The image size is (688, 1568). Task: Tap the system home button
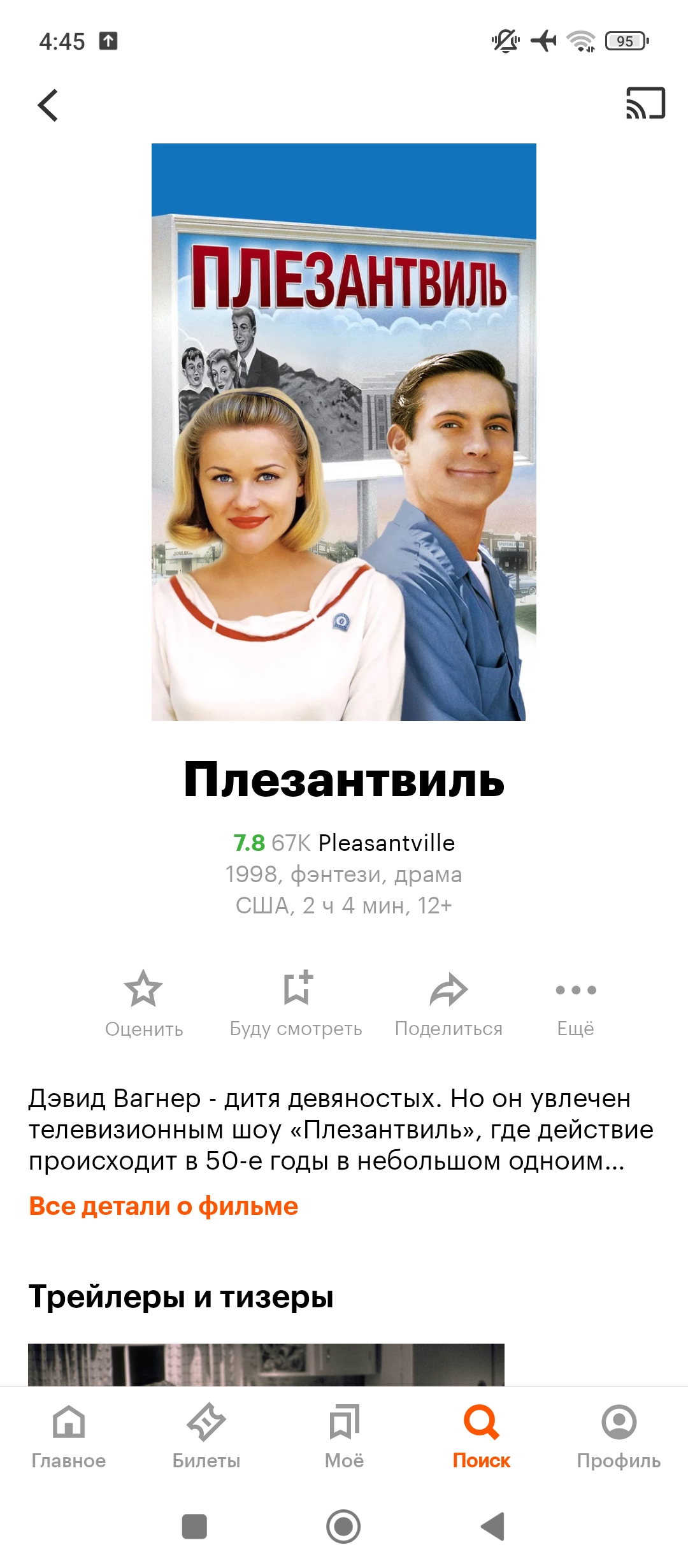(x=343, y=1527)
